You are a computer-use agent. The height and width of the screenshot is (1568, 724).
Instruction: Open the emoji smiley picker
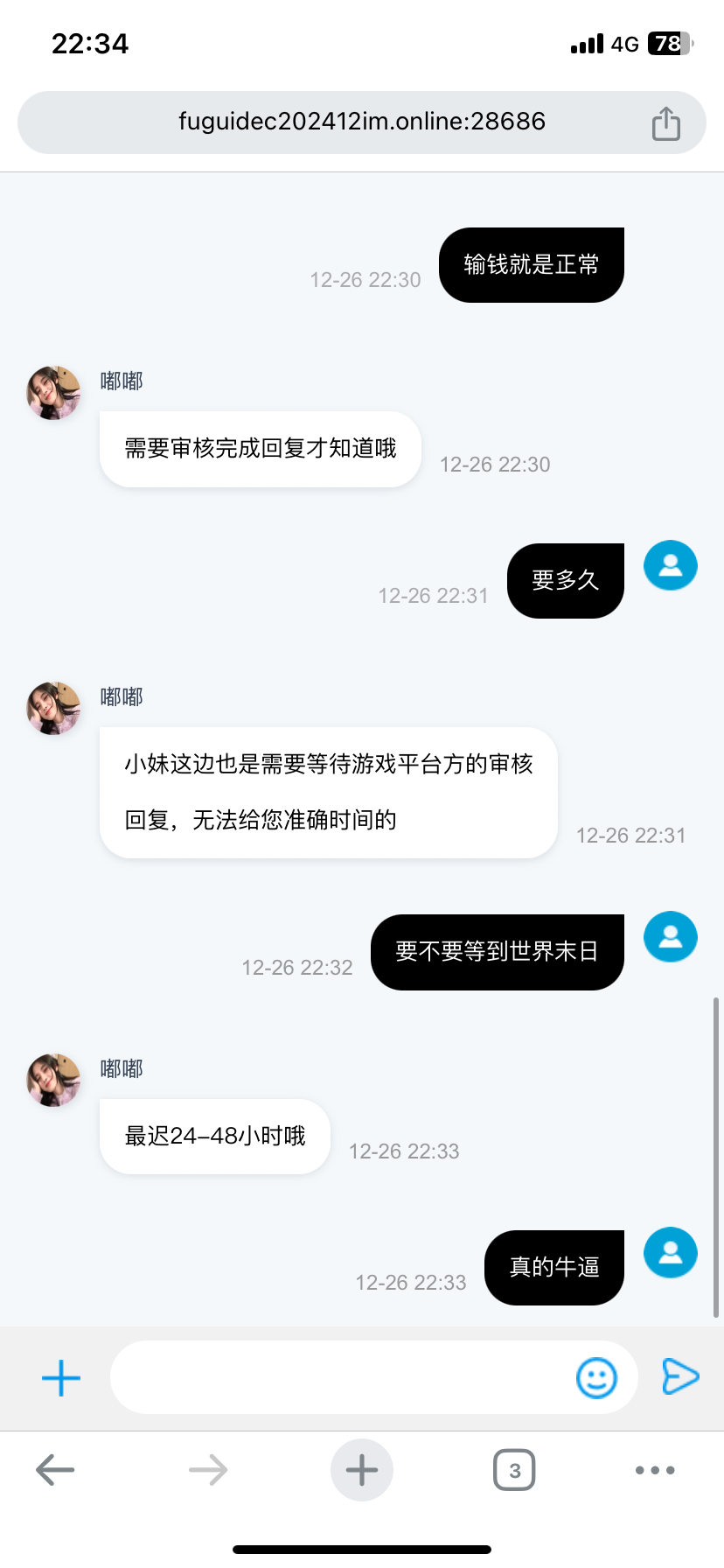[x=596, y=1378]
